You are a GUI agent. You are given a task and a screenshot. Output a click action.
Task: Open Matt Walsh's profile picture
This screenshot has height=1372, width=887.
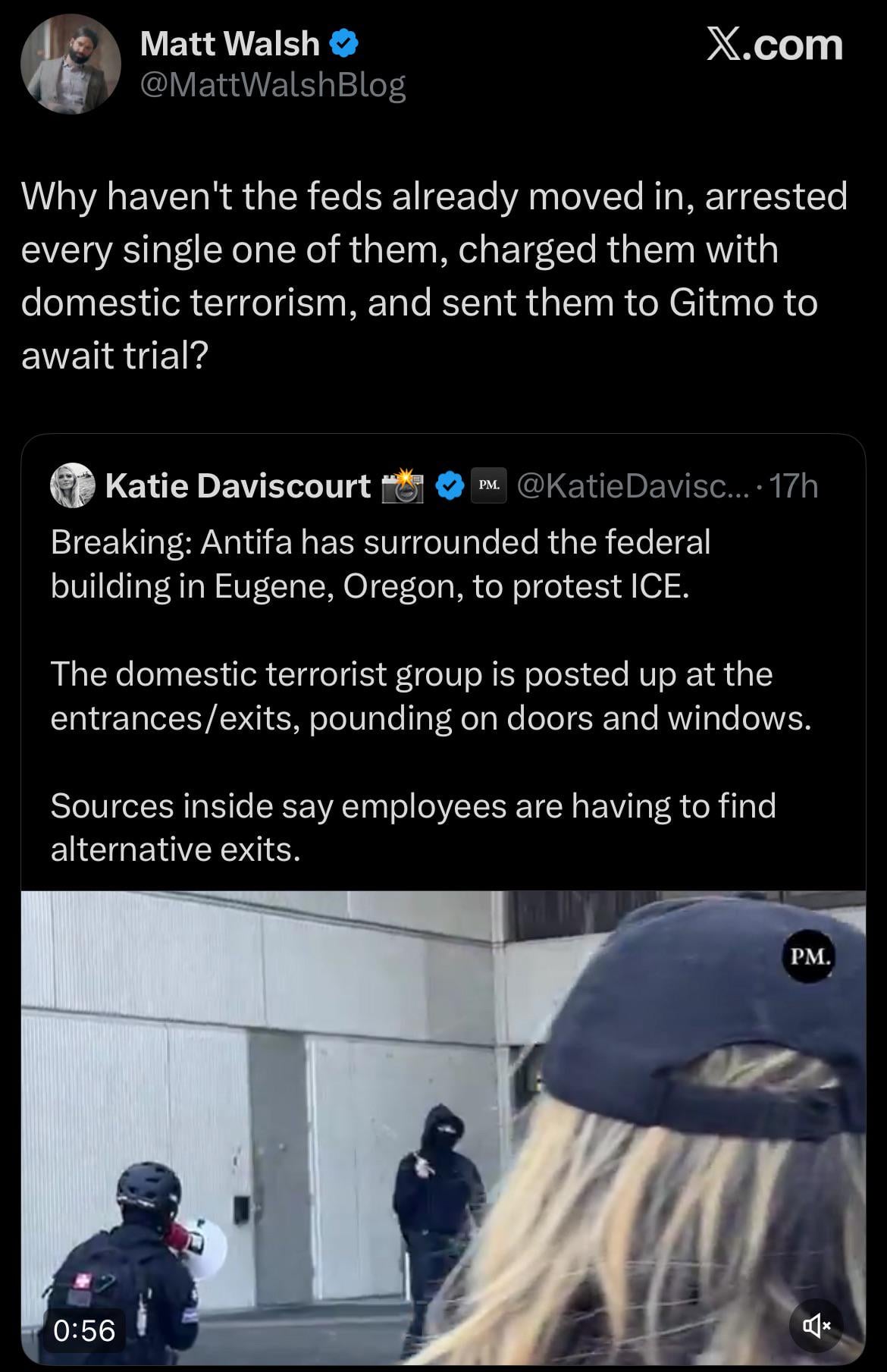coord(70,64)
